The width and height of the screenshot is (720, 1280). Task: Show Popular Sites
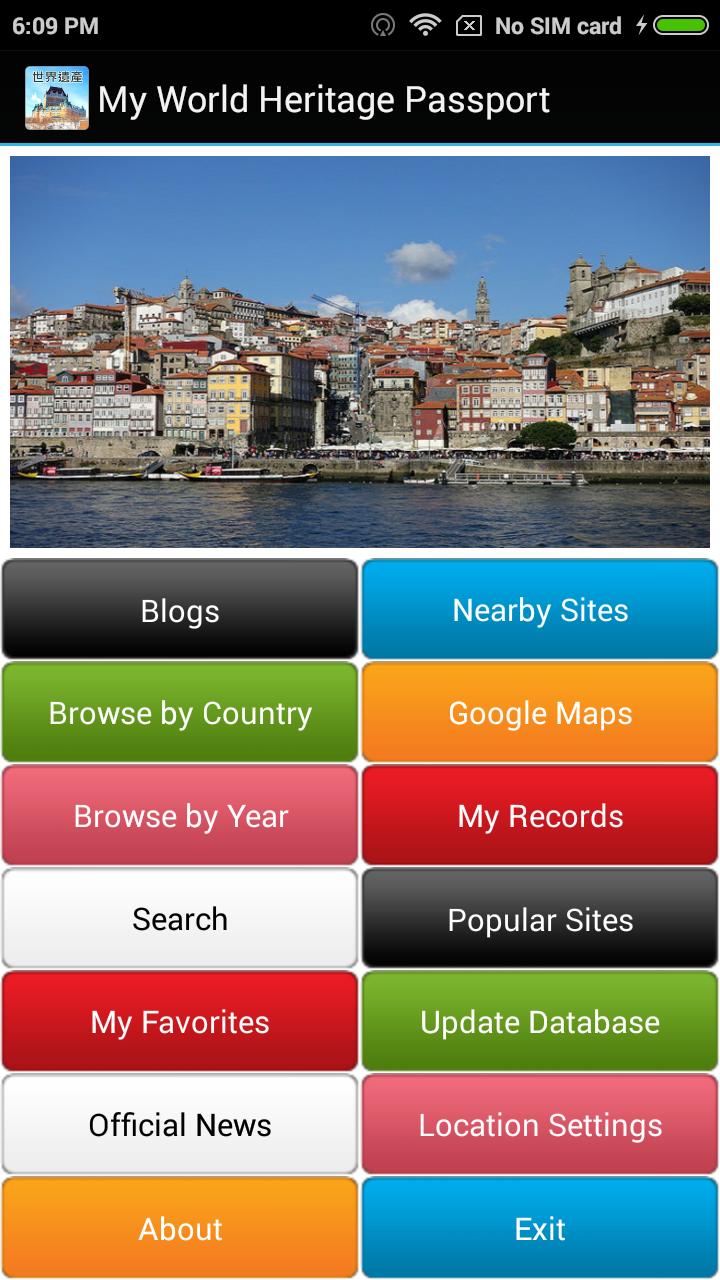pyautogui.click(x=540, y=919)
